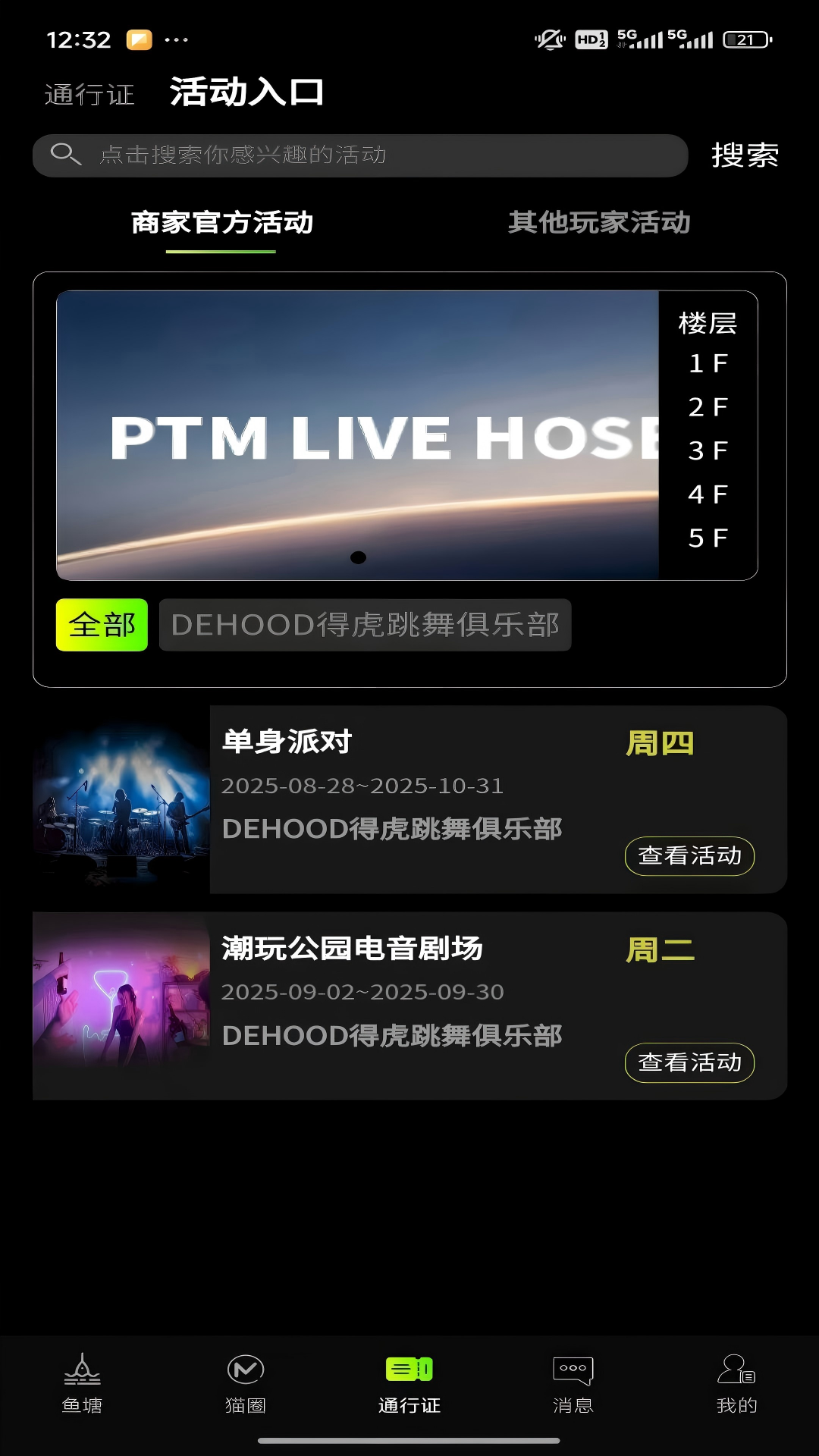Pick floor 3 F

pos(708,451)
